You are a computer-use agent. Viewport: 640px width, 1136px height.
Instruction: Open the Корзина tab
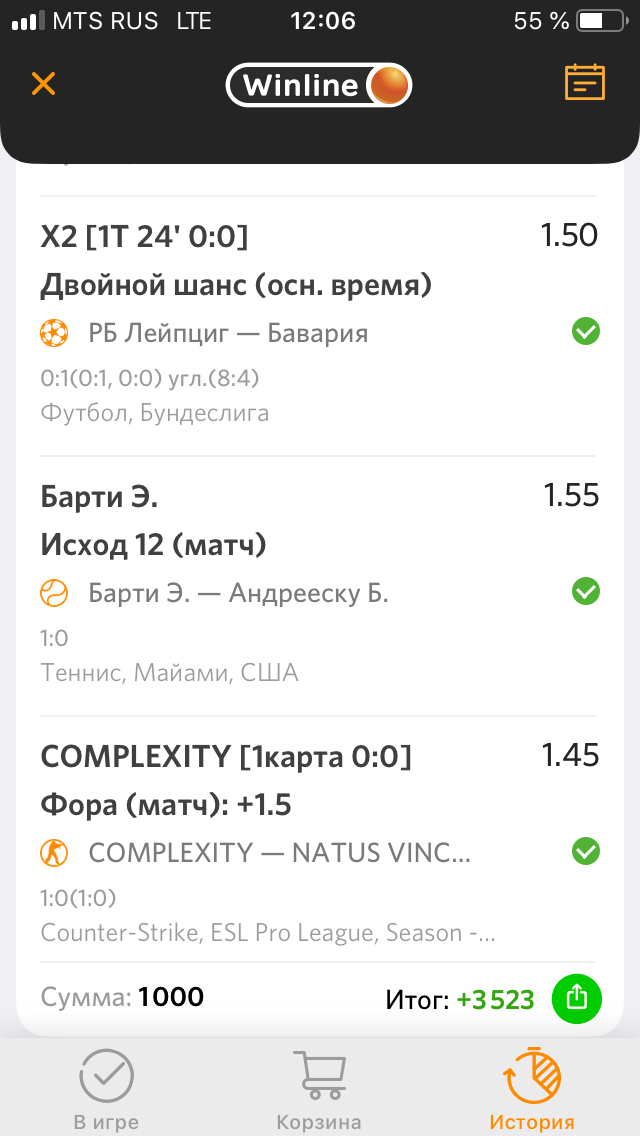[319, 1090]
